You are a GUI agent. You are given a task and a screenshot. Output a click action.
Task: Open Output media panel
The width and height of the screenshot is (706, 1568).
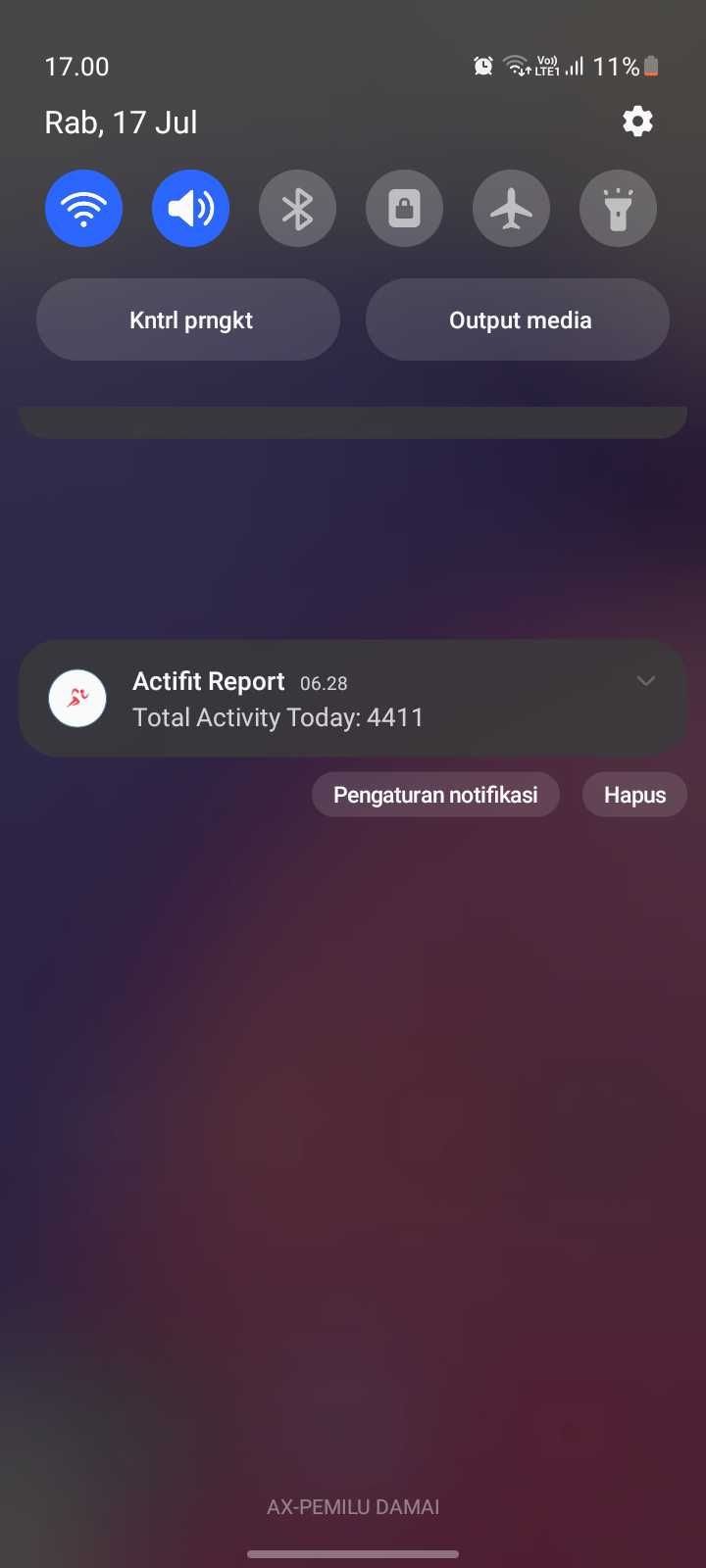pyautogui.click(x=518, y=319)
